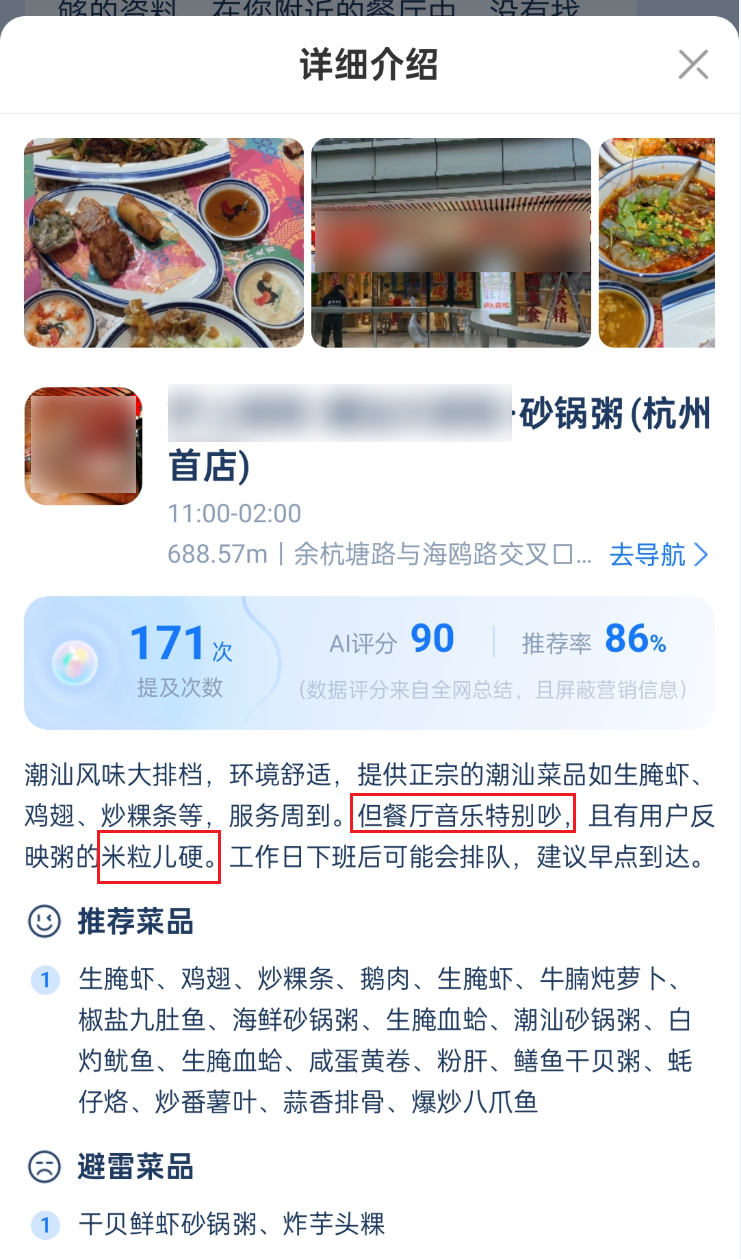View the third photo showing spicy shrimp dish

click(x=657, y=243)
